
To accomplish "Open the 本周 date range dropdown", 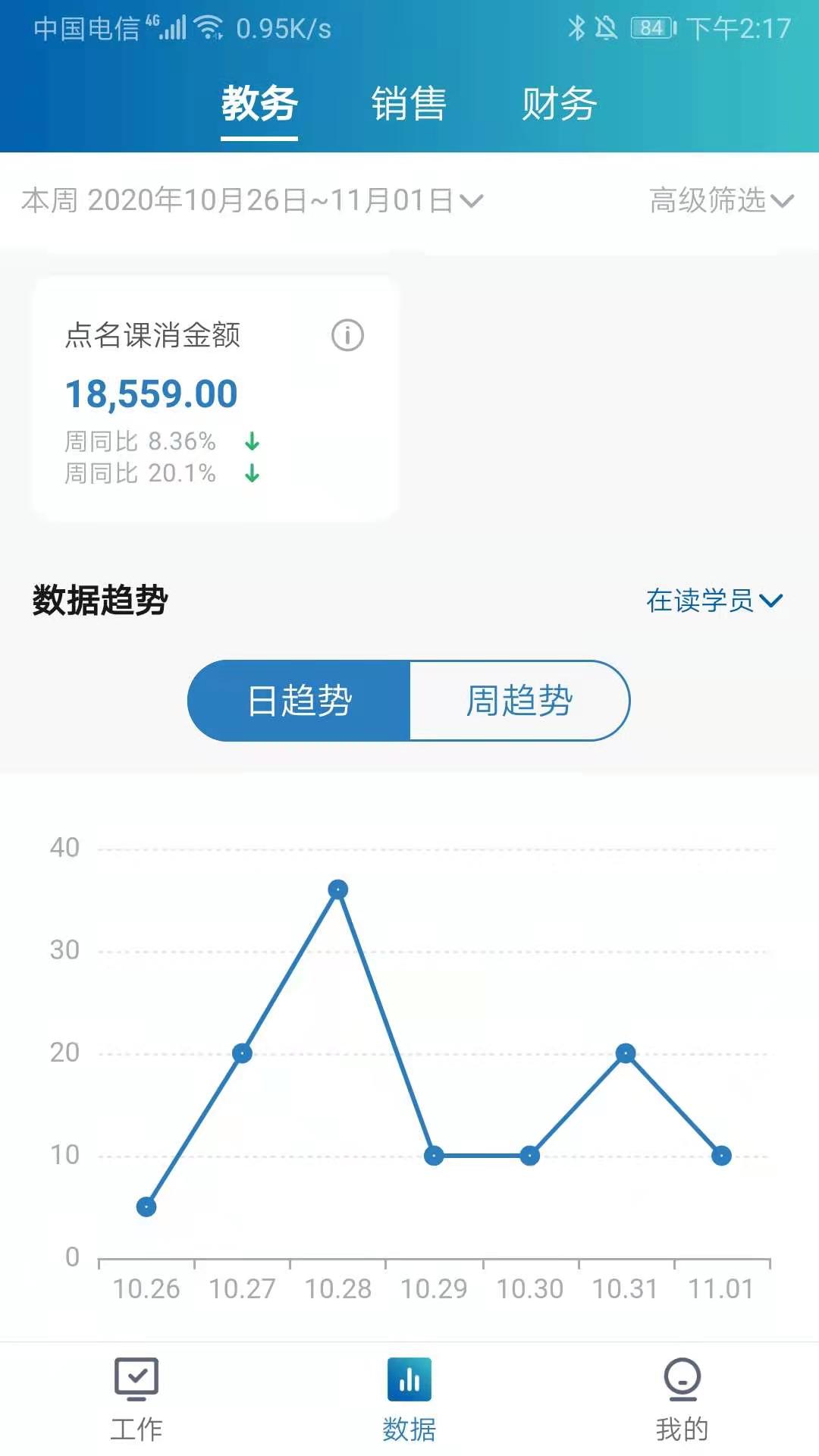I will point(253,200).
